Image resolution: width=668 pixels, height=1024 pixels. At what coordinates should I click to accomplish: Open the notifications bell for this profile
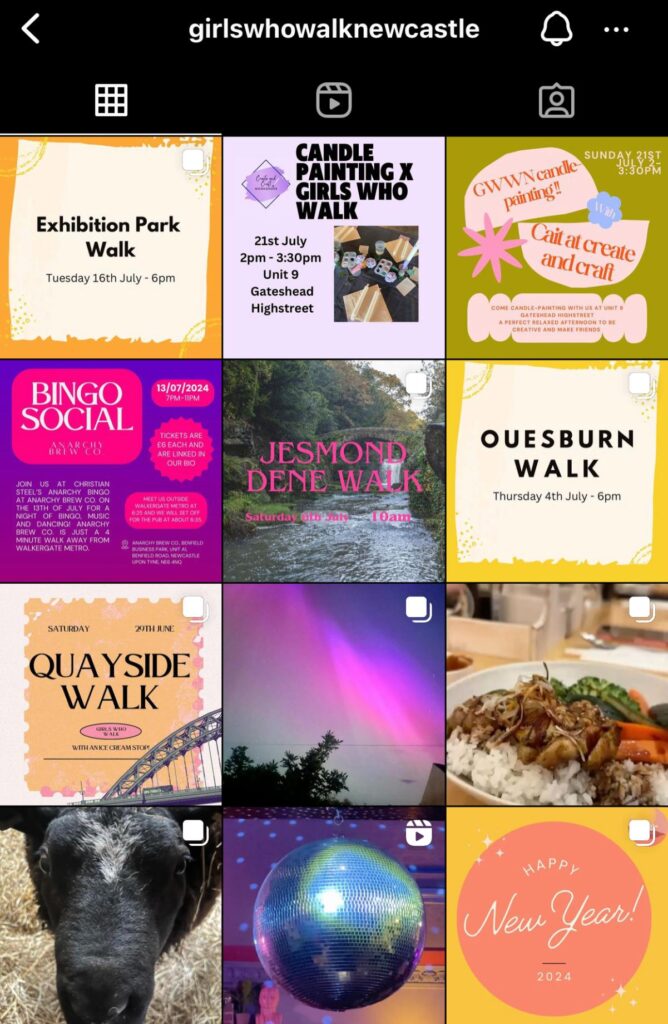[x=557, y=29]
